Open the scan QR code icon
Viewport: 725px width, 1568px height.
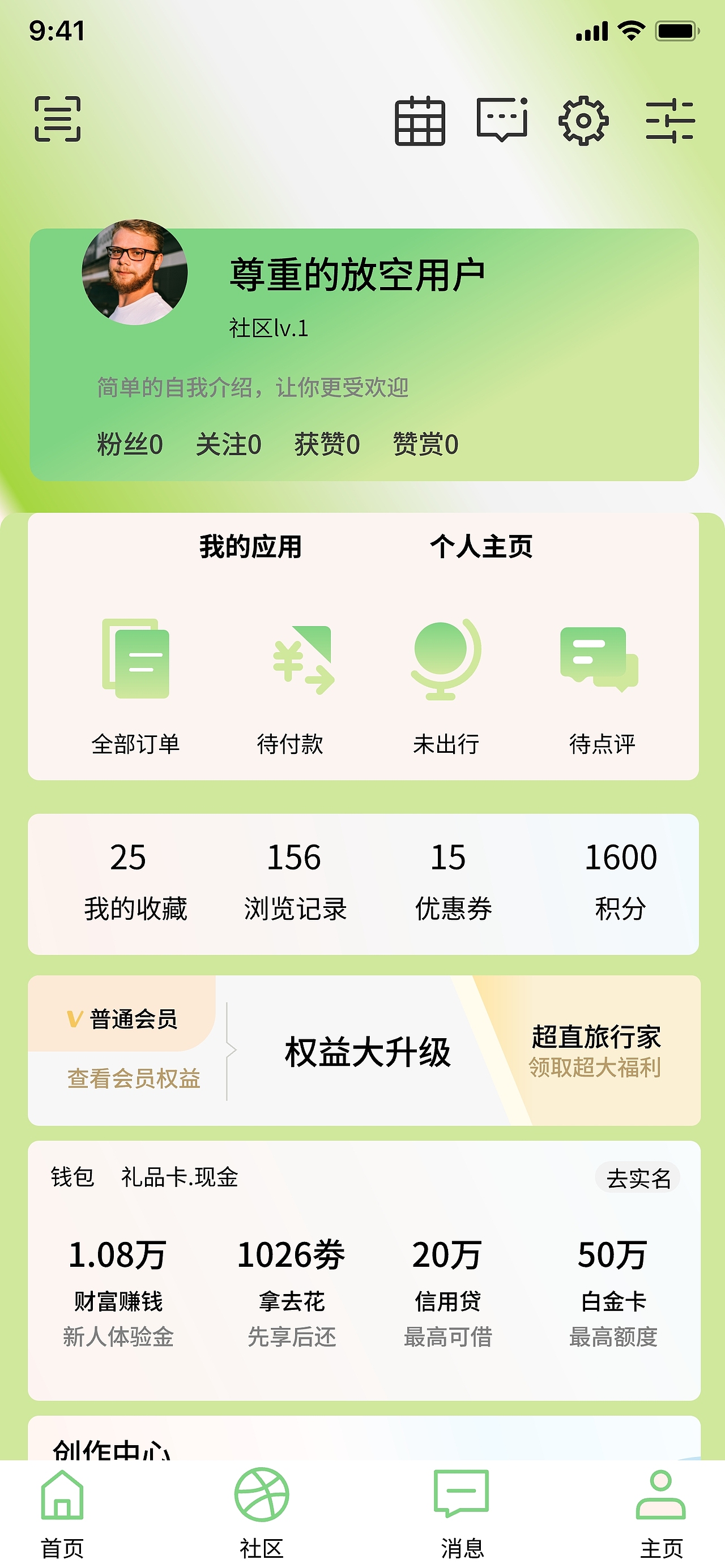[58, 119]
